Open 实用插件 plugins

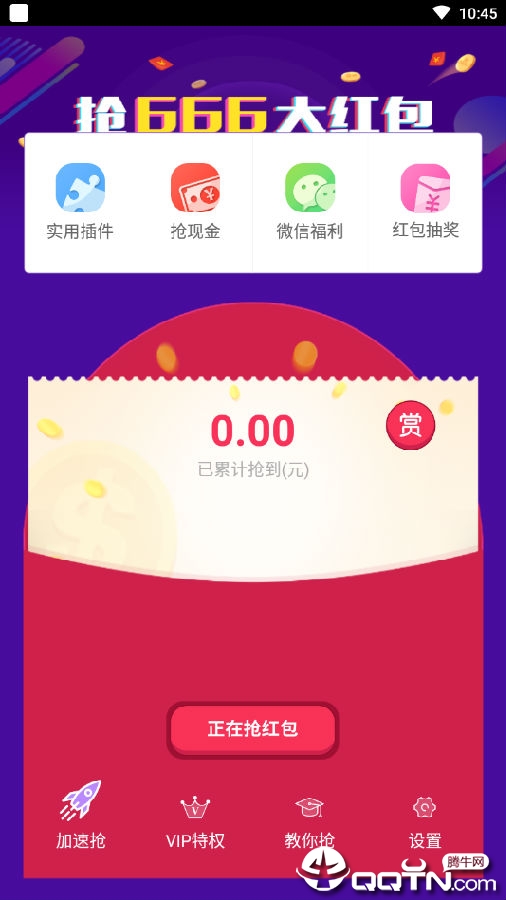80,201
